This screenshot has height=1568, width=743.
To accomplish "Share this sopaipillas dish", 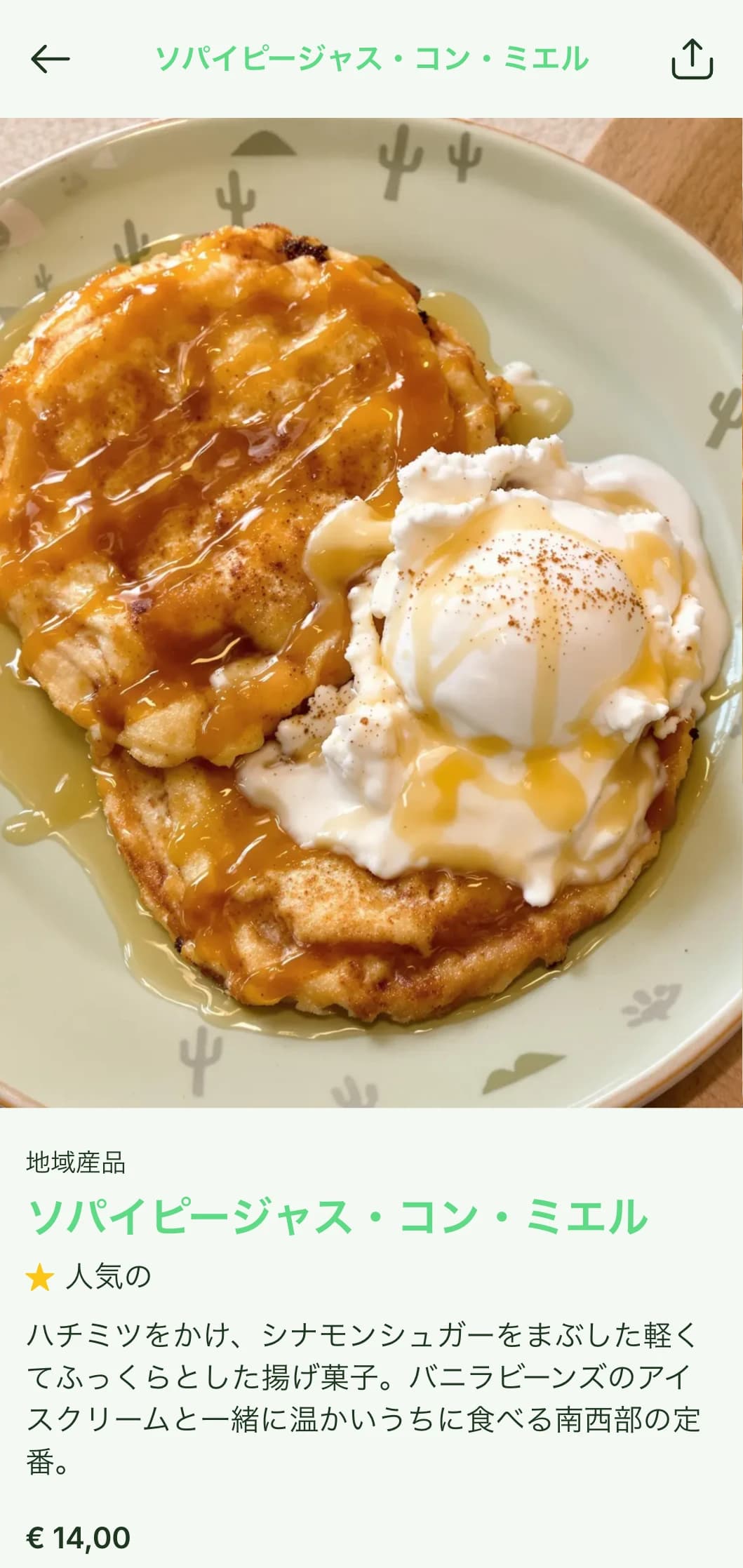I will point(692,59).
